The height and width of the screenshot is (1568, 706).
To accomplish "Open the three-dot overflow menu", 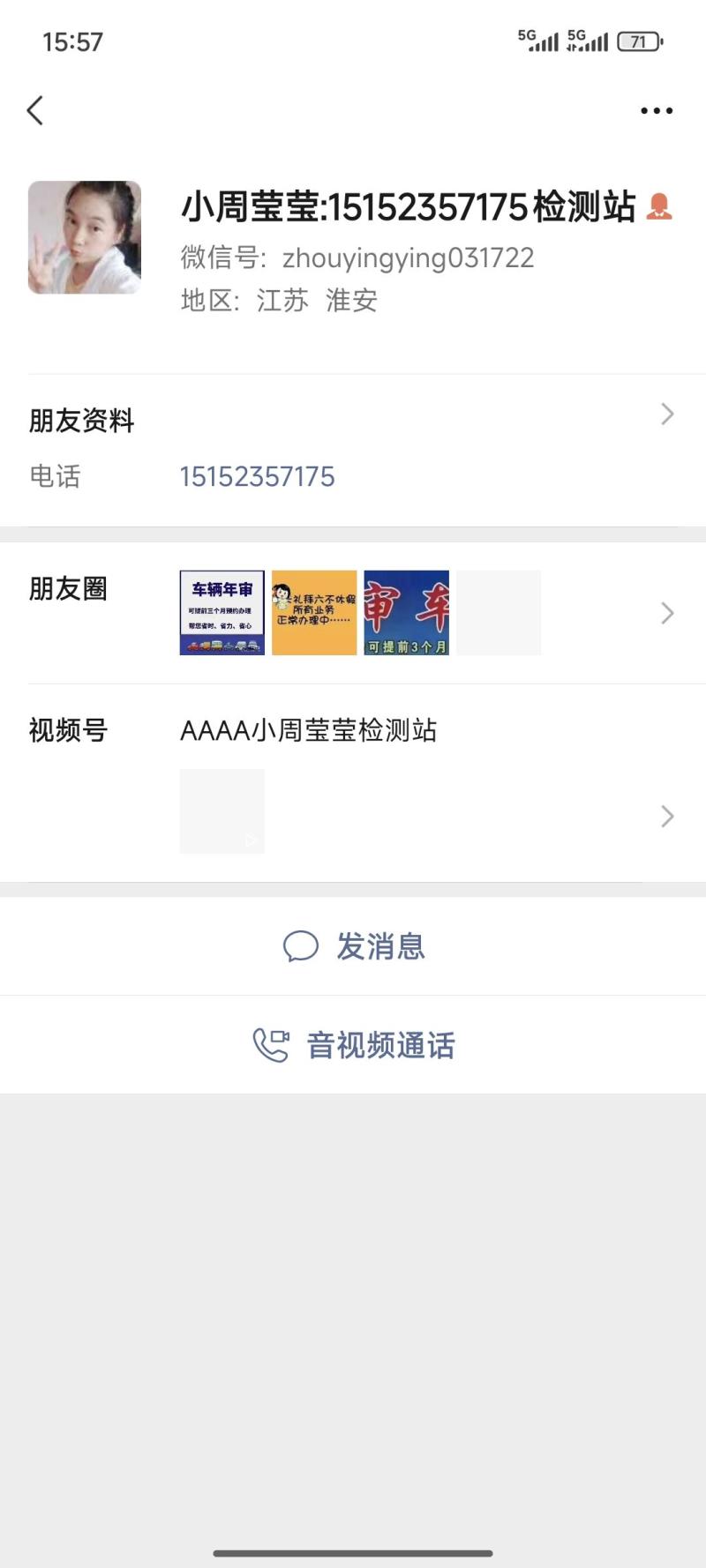I will coord(656,111).
